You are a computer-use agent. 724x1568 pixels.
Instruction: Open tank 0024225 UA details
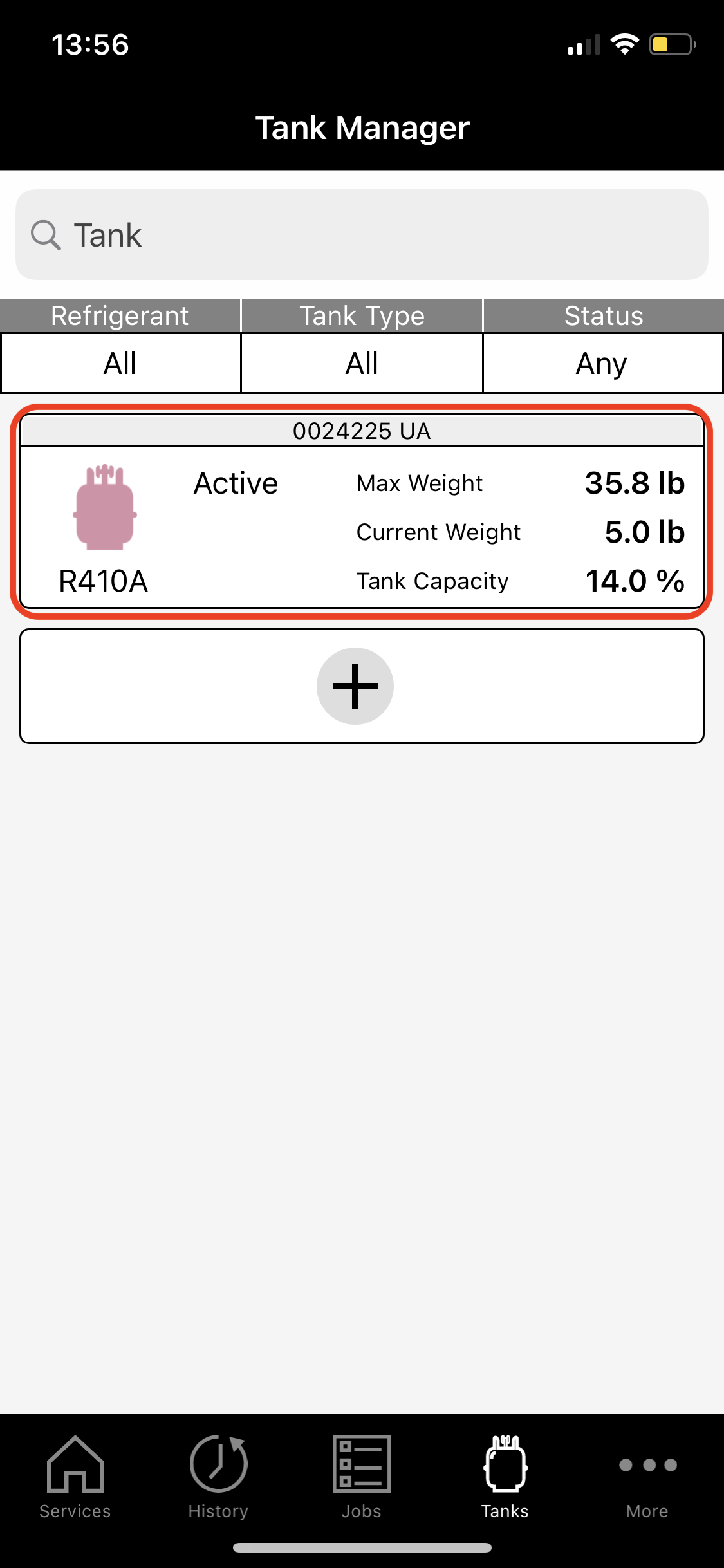point(362,512)
